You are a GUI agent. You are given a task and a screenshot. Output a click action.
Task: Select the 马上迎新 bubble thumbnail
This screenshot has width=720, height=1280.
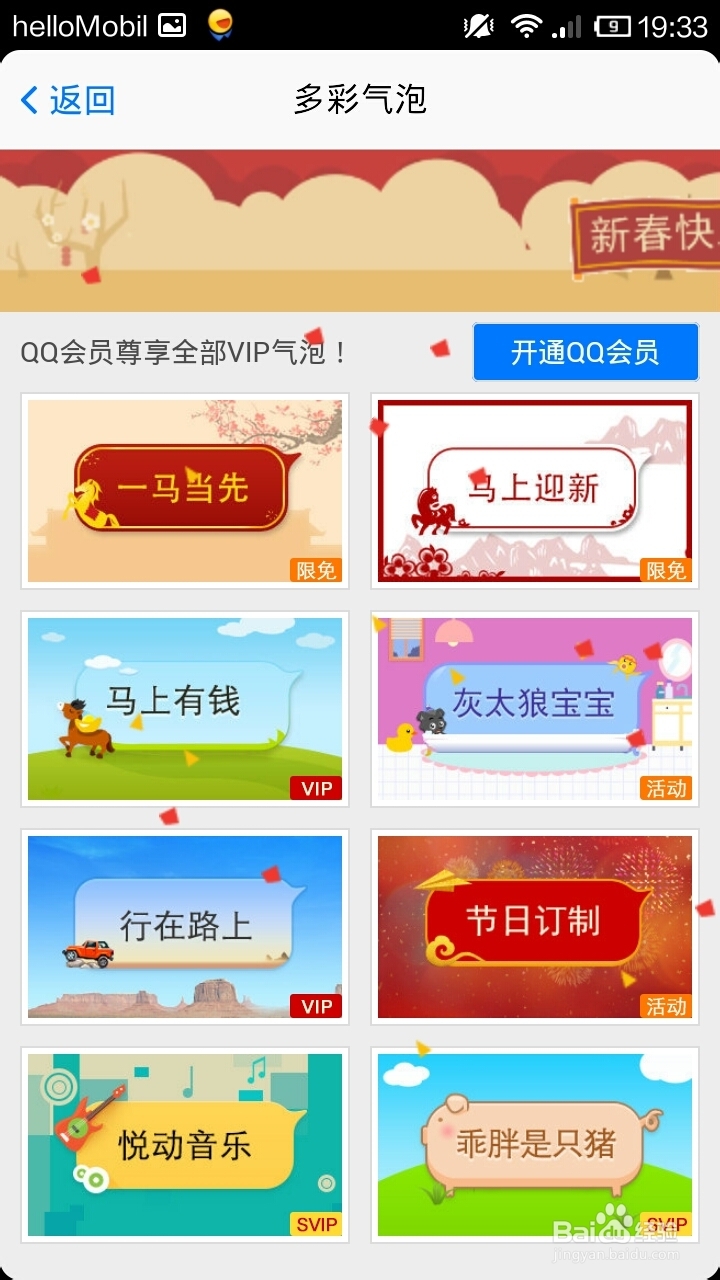coord(534,490)
